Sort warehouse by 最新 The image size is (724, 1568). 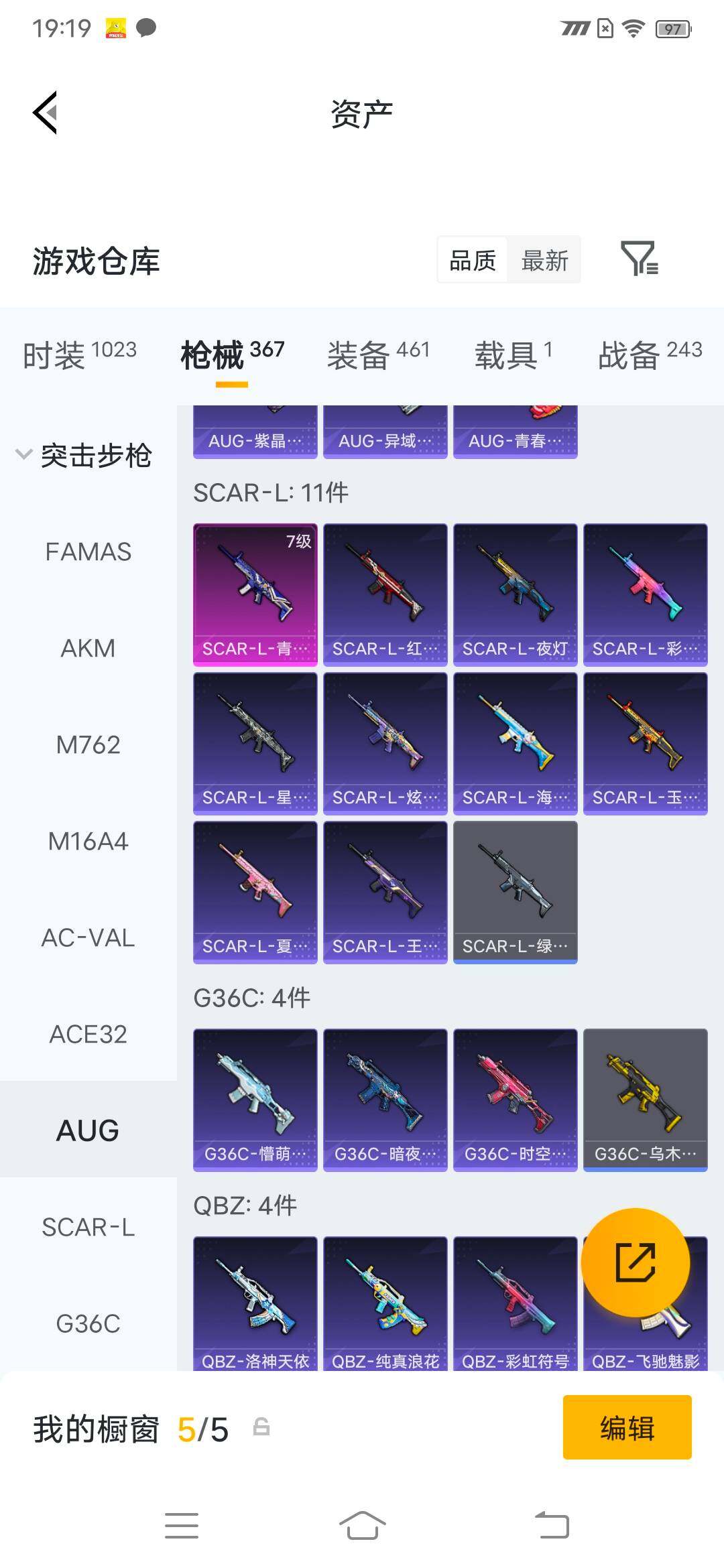[x=544, y=260]
